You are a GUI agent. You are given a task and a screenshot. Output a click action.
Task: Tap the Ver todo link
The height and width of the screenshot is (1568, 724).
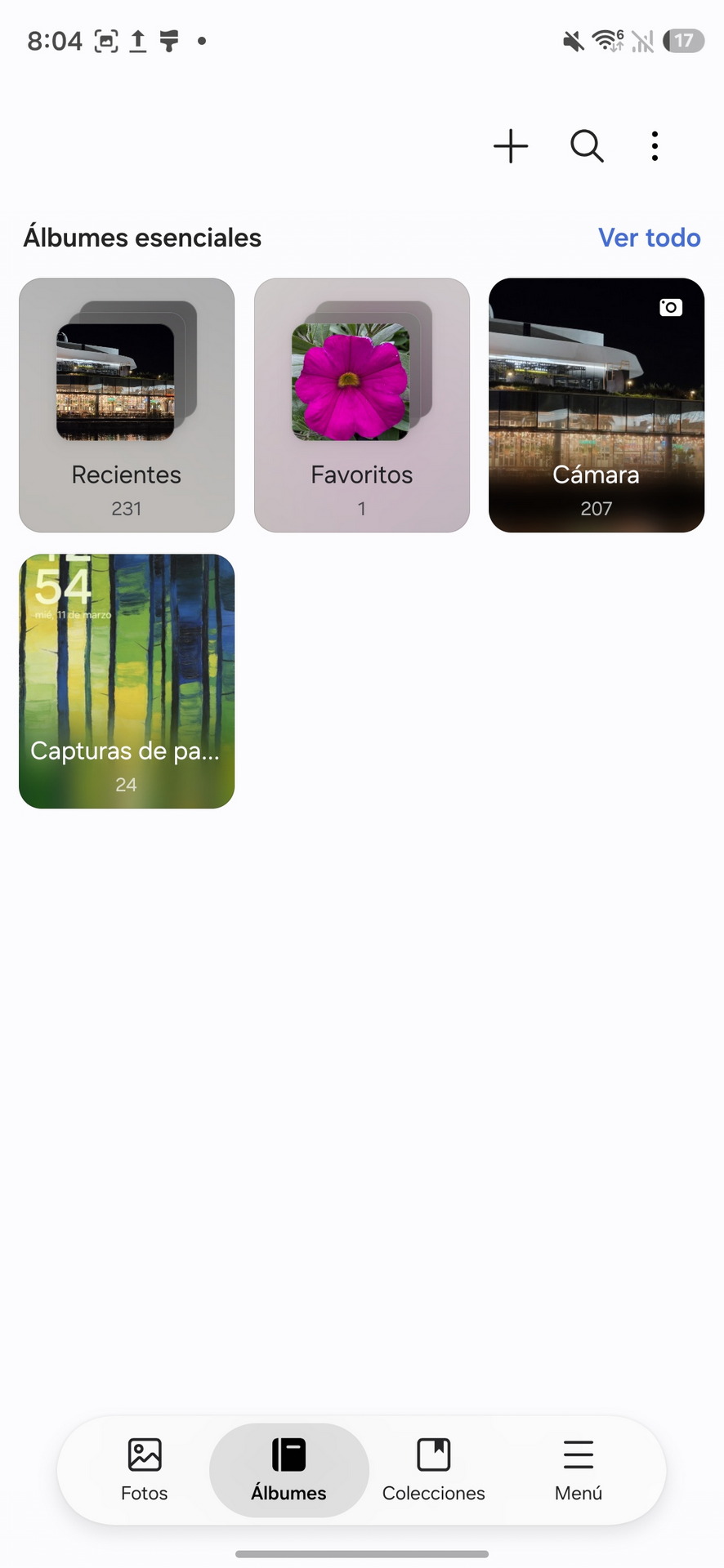pos(649,238)
